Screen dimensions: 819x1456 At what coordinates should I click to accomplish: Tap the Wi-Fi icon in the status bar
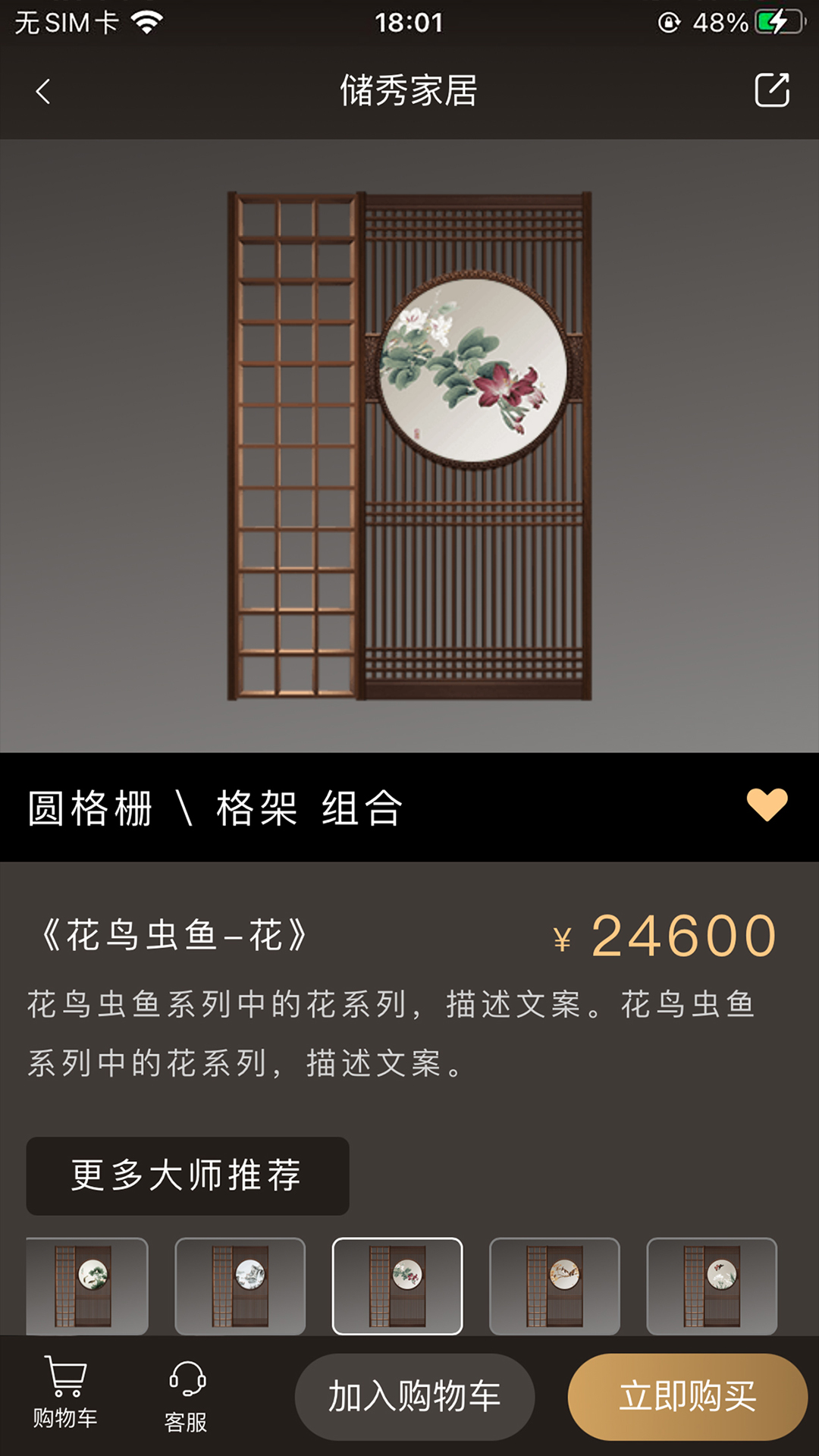(149, 22)
